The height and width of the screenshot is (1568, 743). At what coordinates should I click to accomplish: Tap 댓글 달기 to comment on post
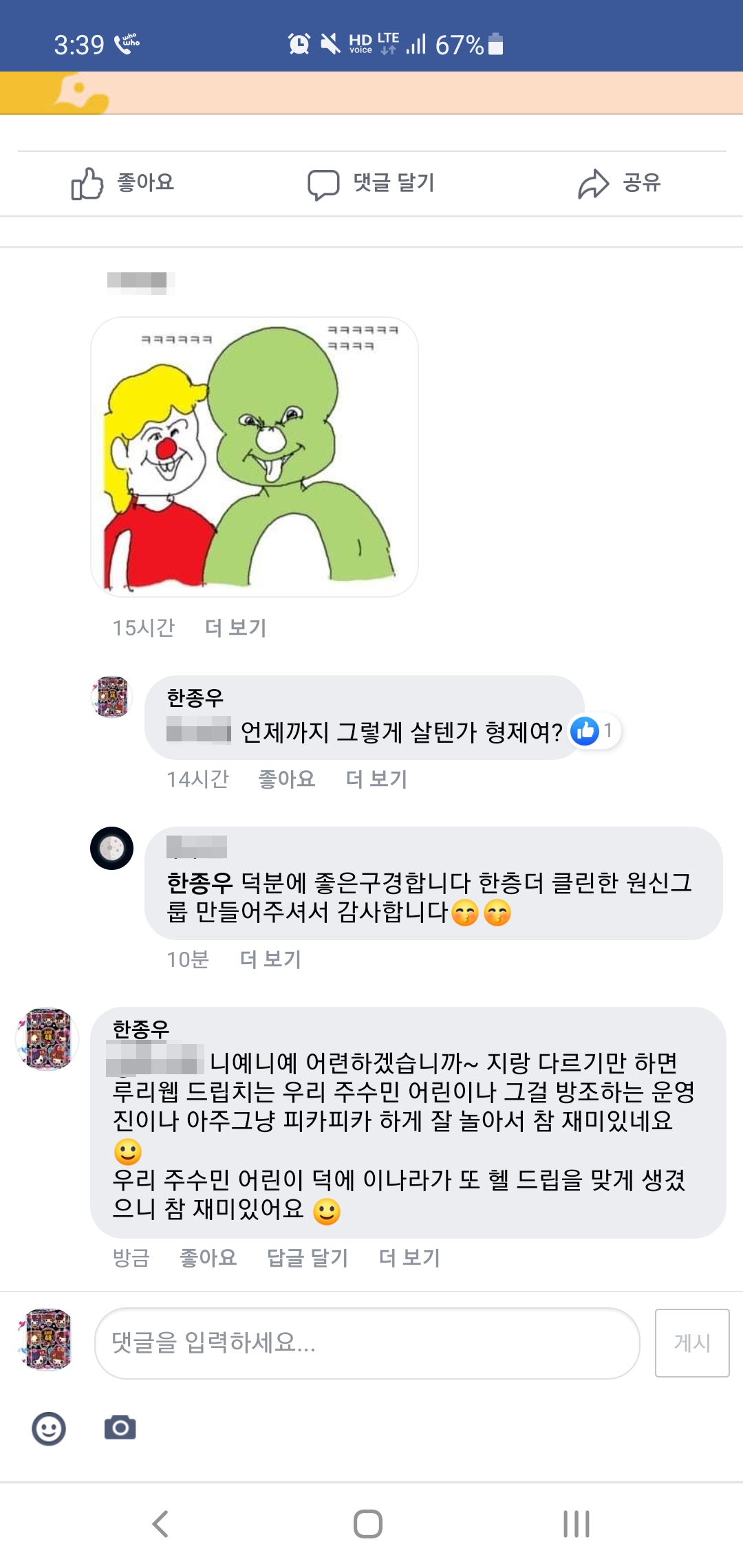[x=371, y=183]
